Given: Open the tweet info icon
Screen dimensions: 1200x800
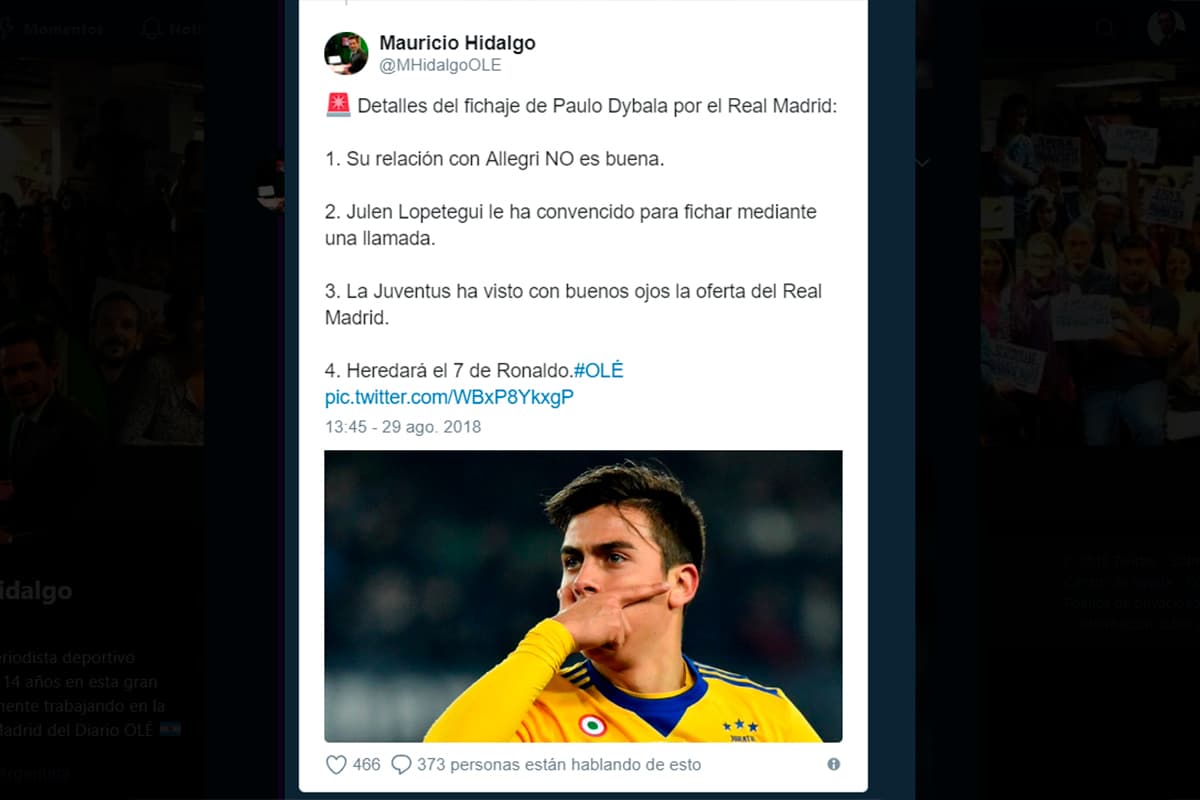Looking at the screenshot, I should click(x=833, y=764).
